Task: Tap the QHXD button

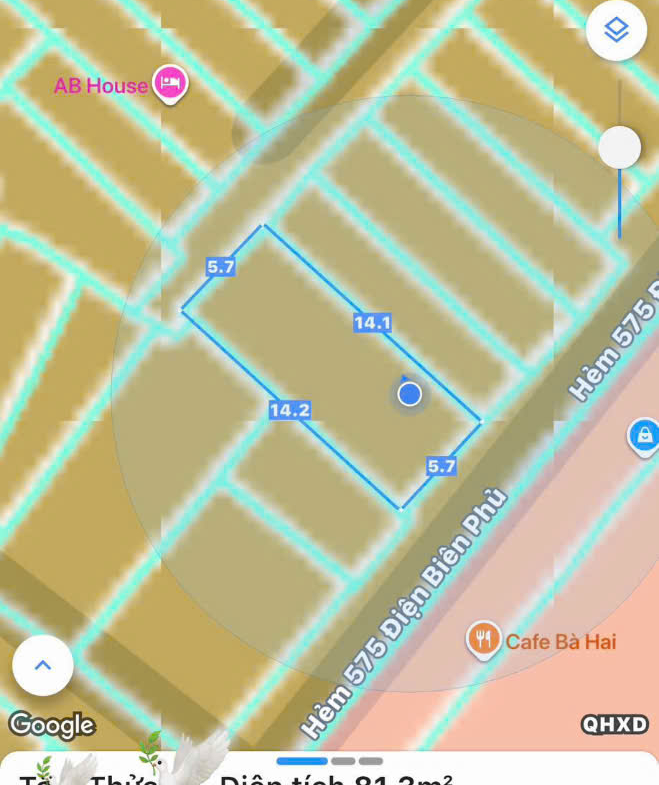Action: (614, 725)
